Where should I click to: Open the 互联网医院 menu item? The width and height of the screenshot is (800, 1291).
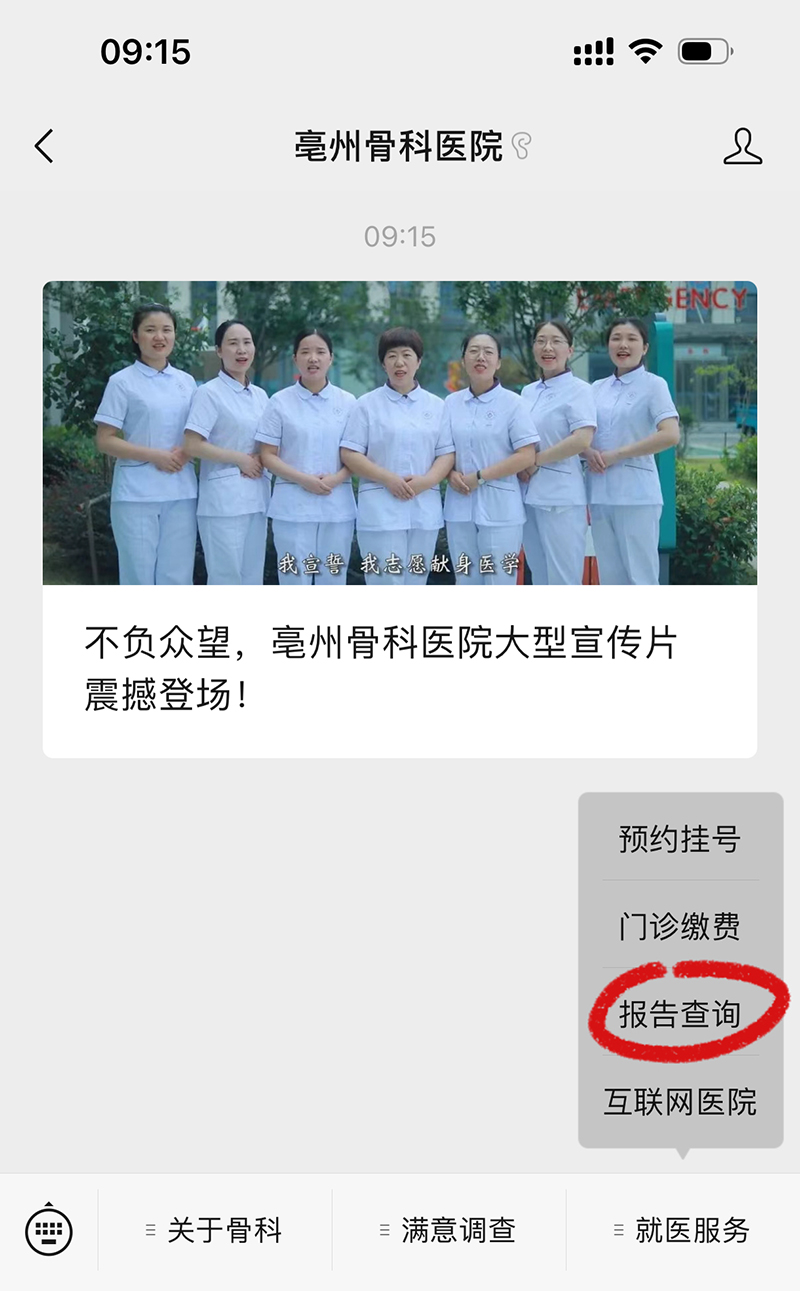pos(680,1102)
